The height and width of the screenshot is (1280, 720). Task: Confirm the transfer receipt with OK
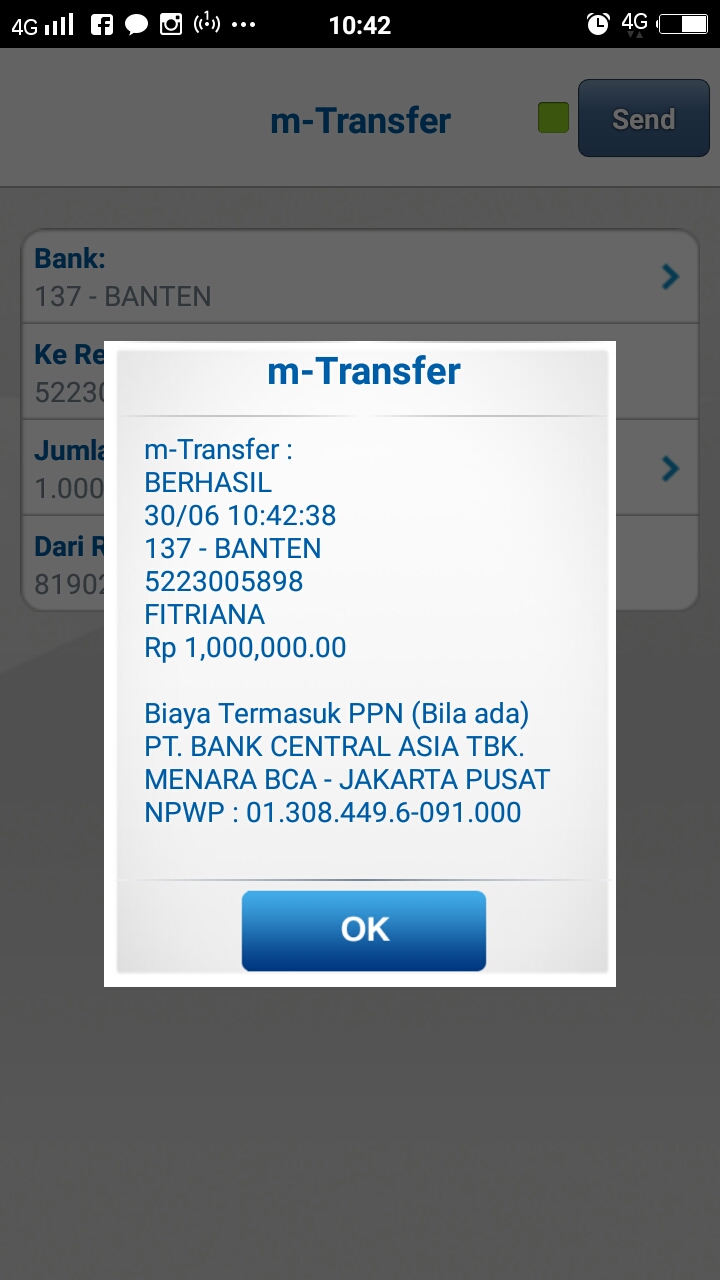coord(364,930)
